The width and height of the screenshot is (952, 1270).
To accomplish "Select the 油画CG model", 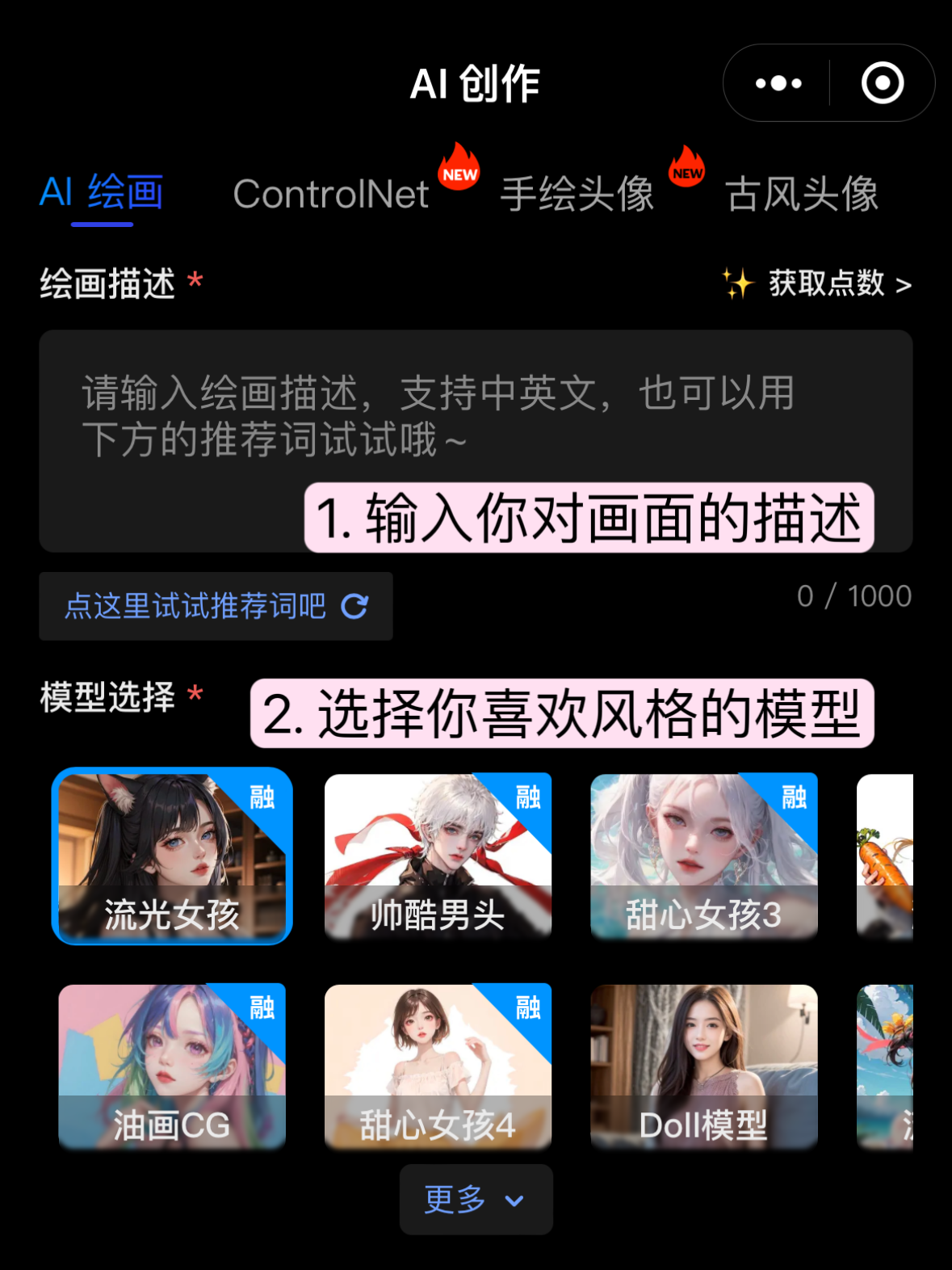I will pyautogui.click(x=172, y=1066).
